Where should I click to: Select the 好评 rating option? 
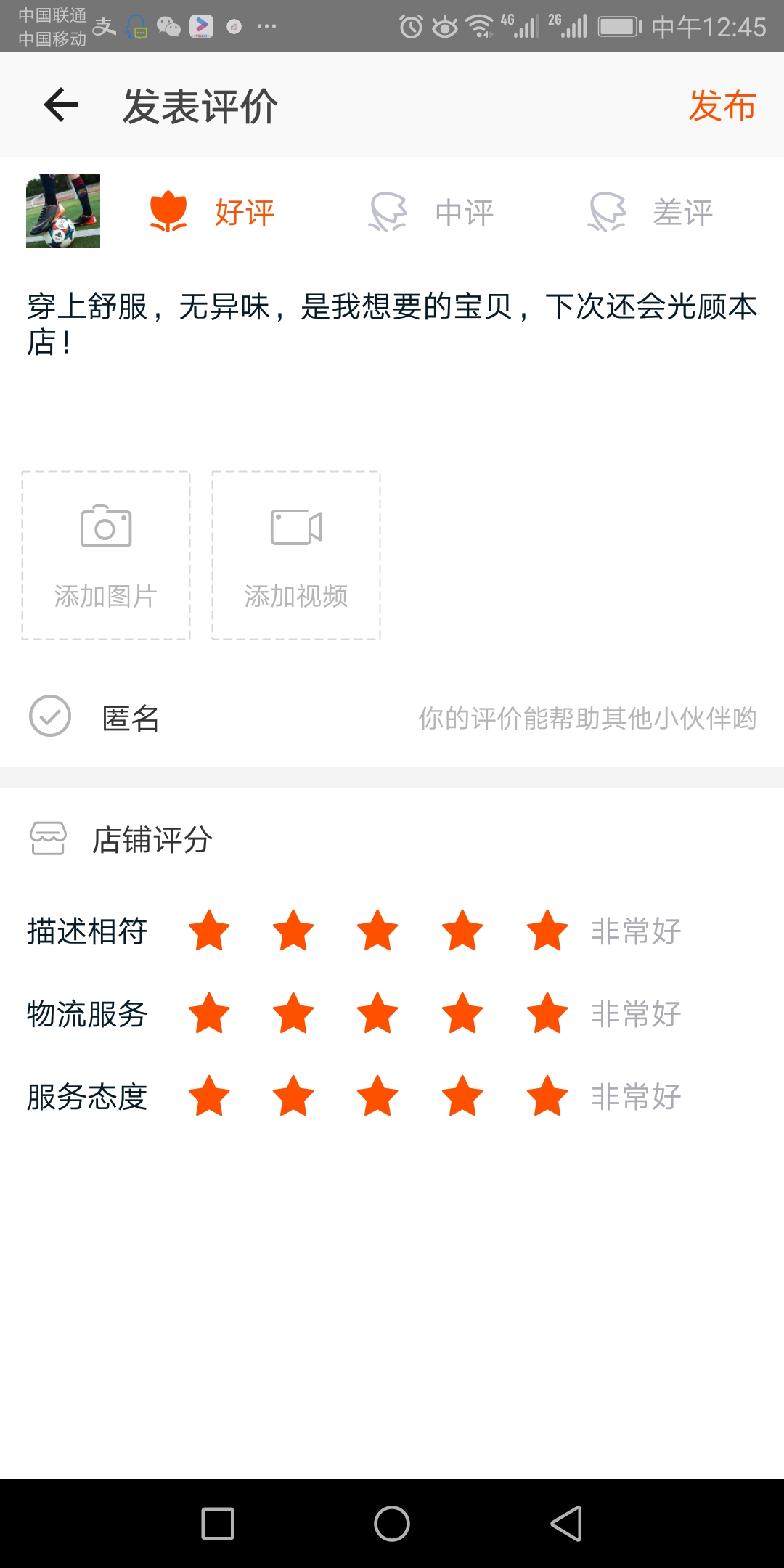point(212,212)
